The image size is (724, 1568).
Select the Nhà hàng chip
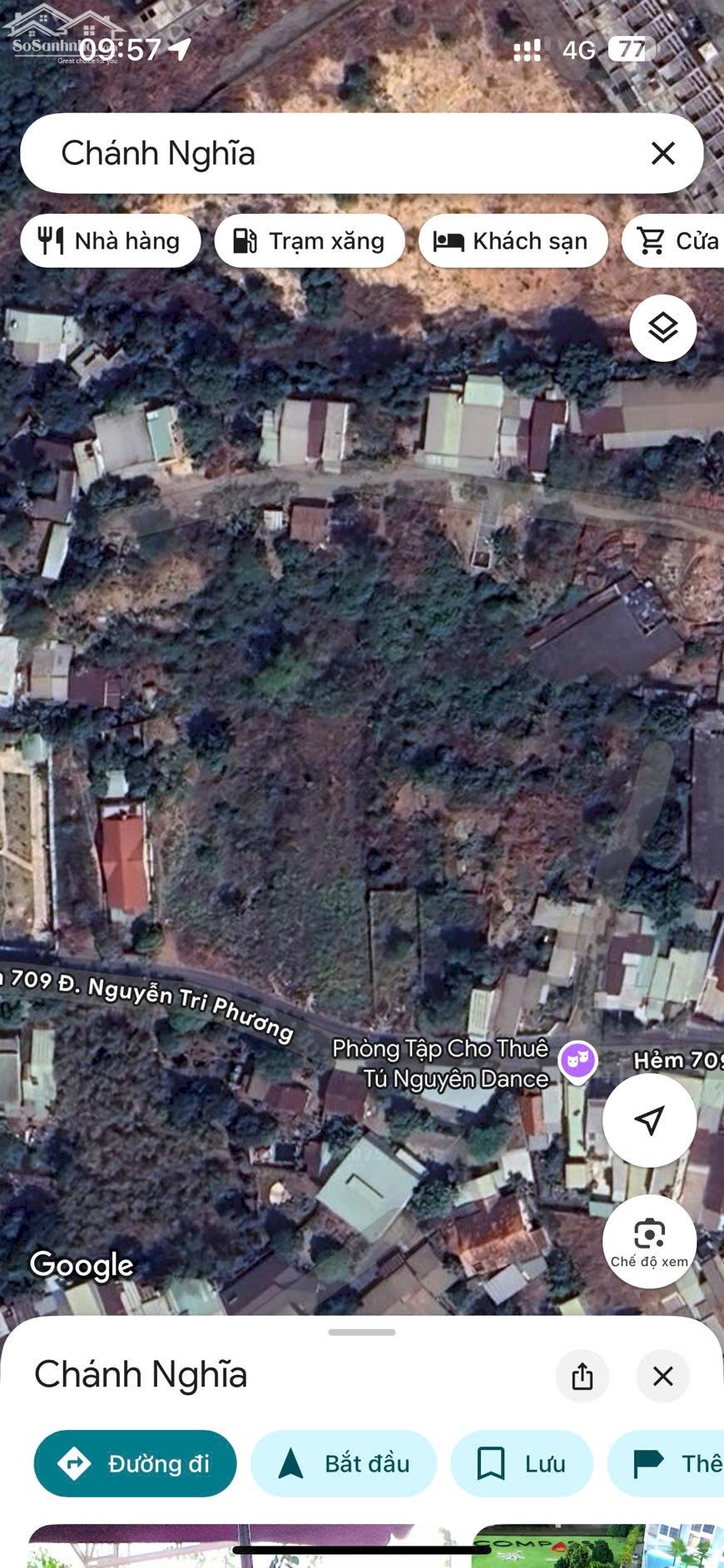(x=111, y=241)
